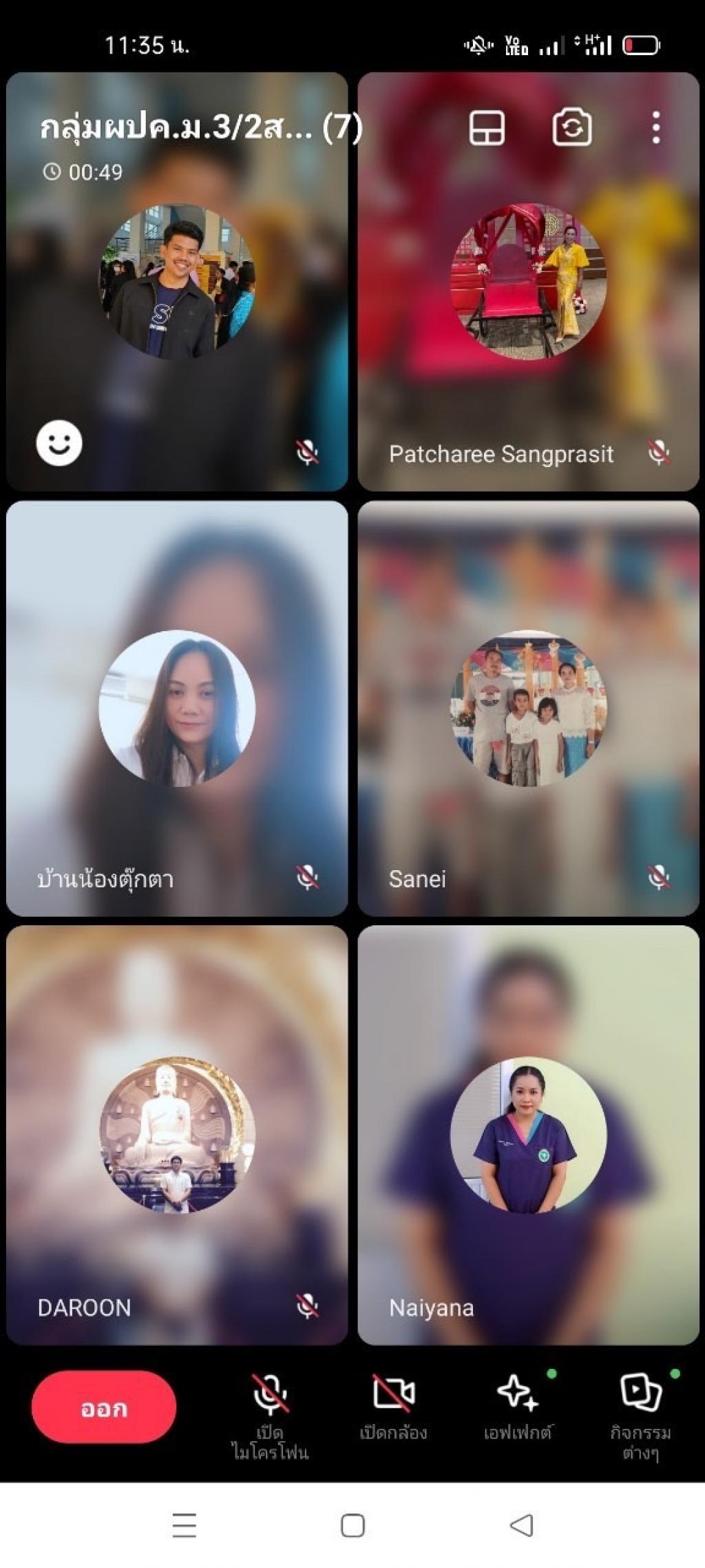Viewport: 705px width, 1568px height.
Task: Select DAROON's participant tile
Action: [177, 1135]
